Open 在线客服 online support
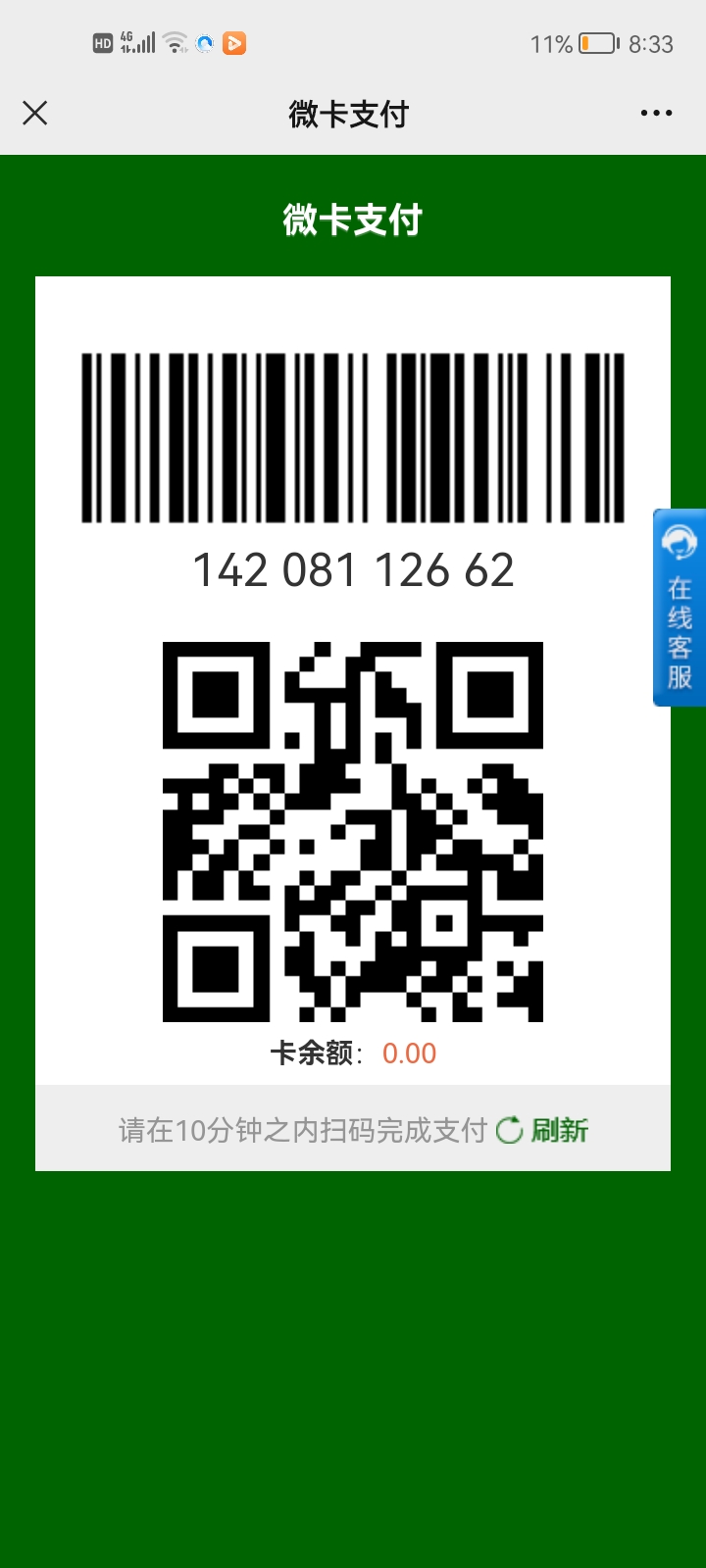Viewport: 706px width, 1568px height. pos(679,608)
